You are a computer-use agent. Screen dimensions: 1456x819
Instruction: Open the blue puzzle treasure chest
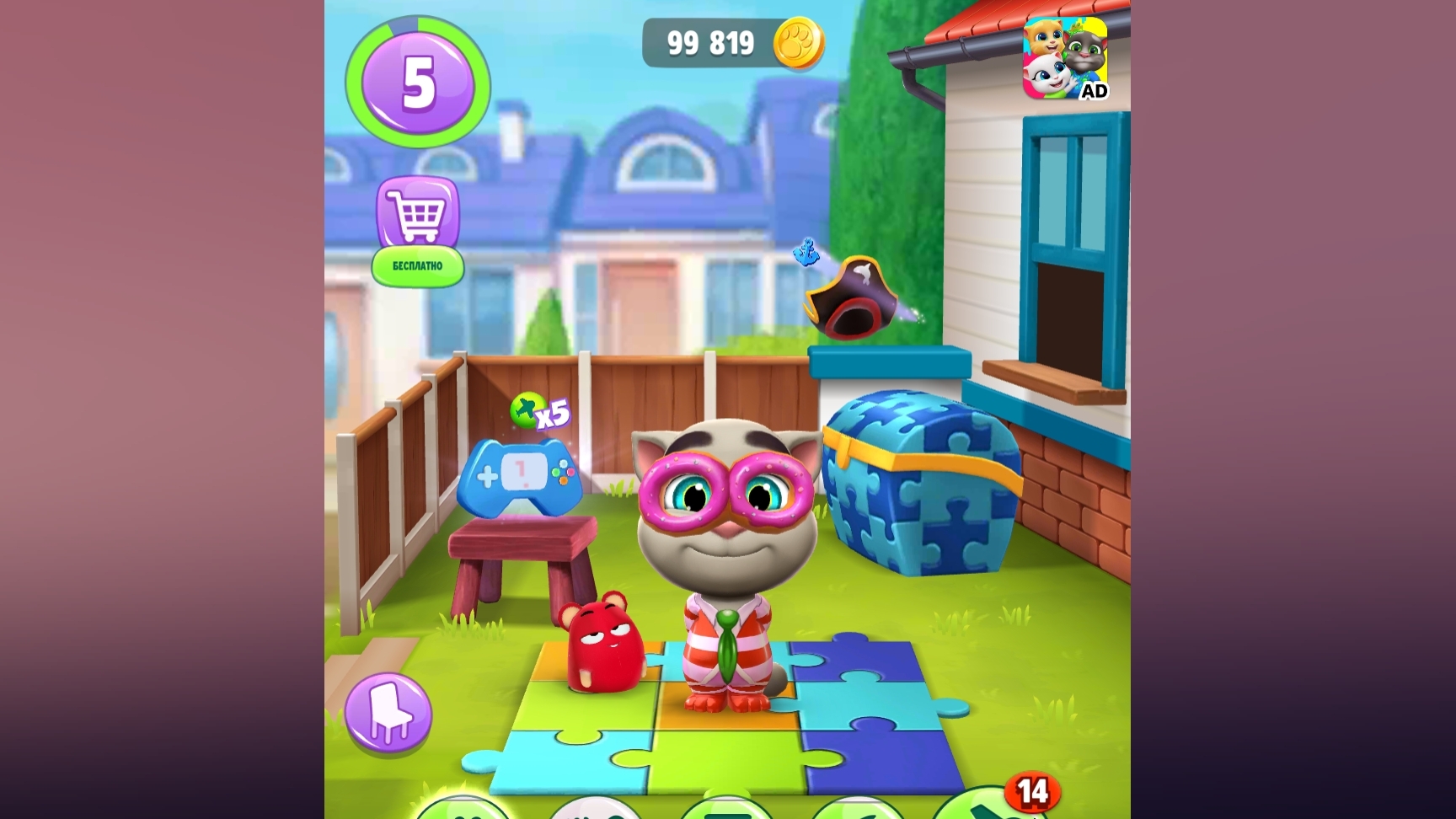(x=918, y=483)
